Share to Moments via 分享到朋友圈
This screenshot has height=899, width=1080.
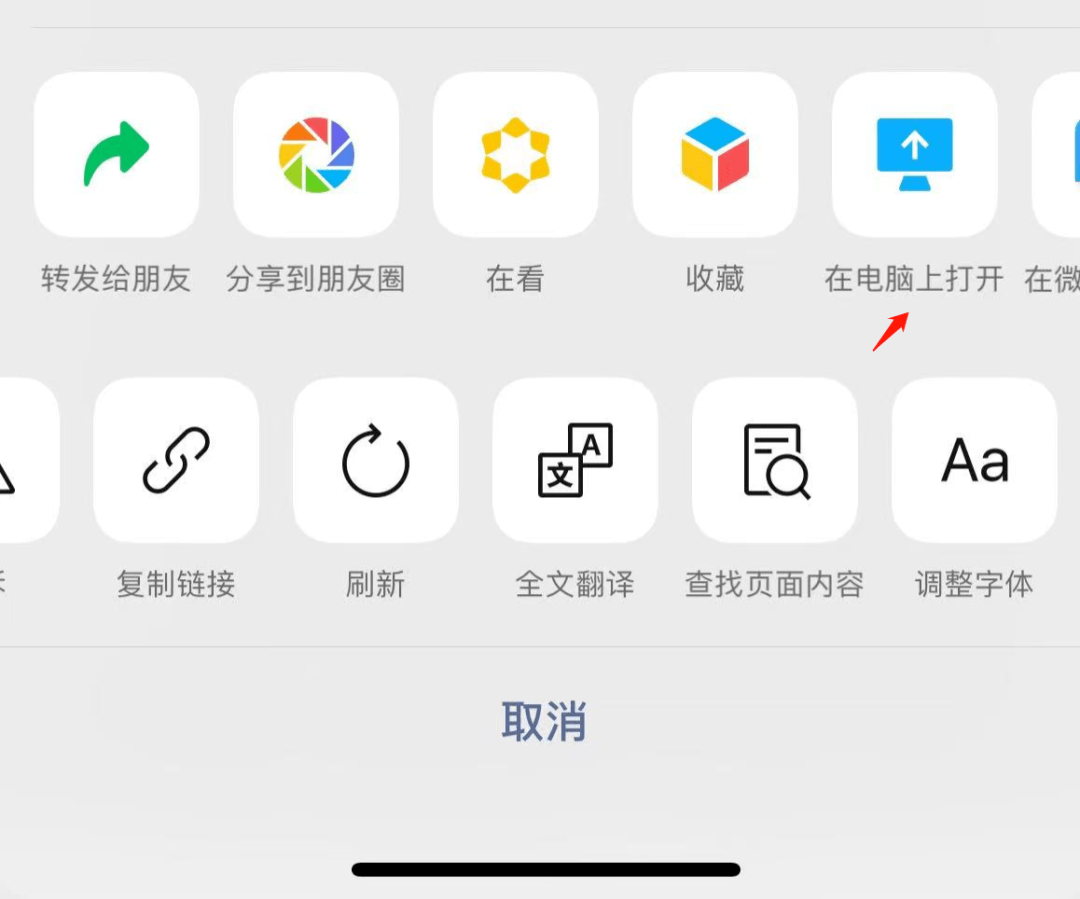coord(316,155)
